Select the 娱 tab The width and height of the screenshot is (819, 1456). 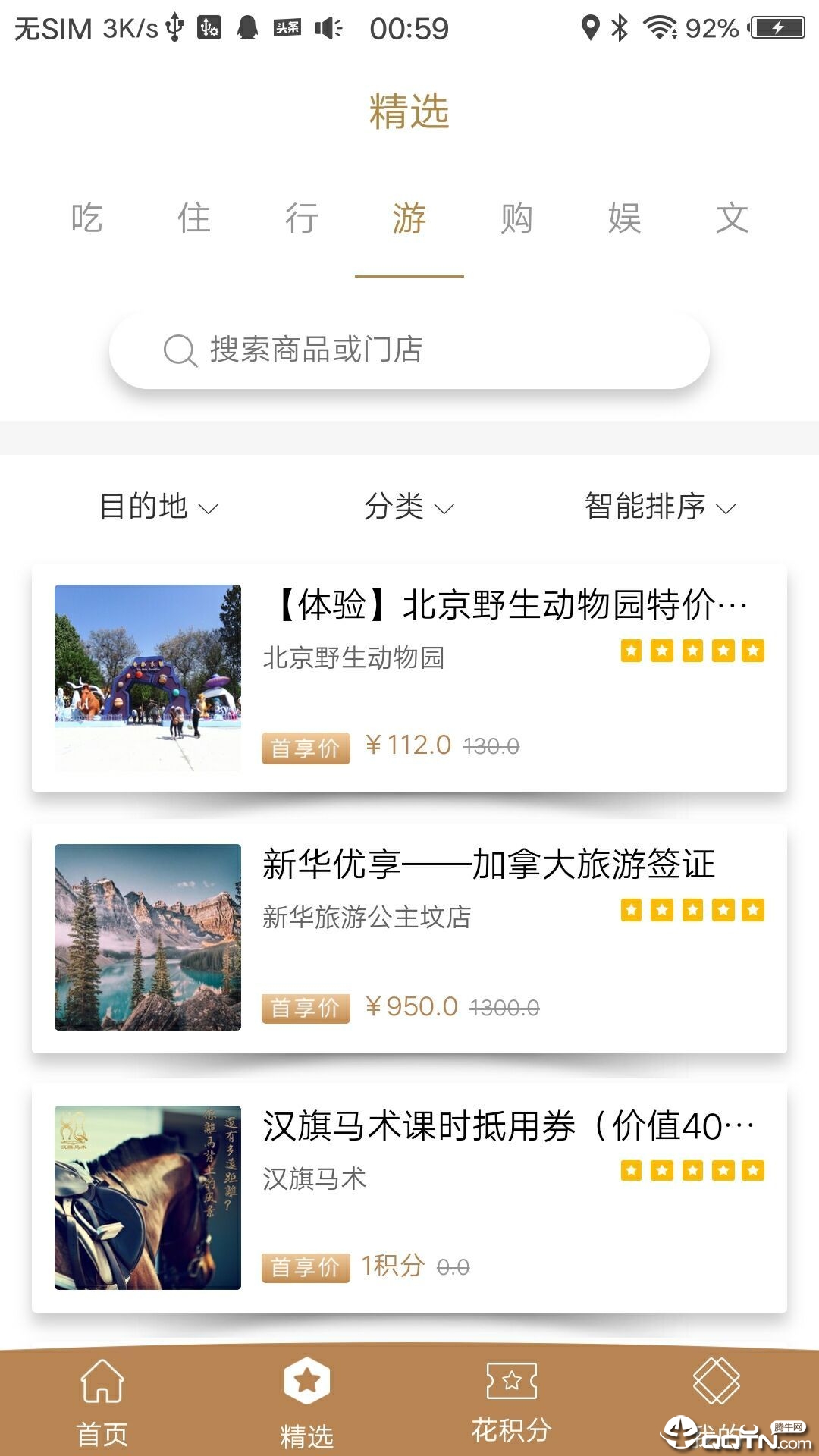[x=626, y=218]
